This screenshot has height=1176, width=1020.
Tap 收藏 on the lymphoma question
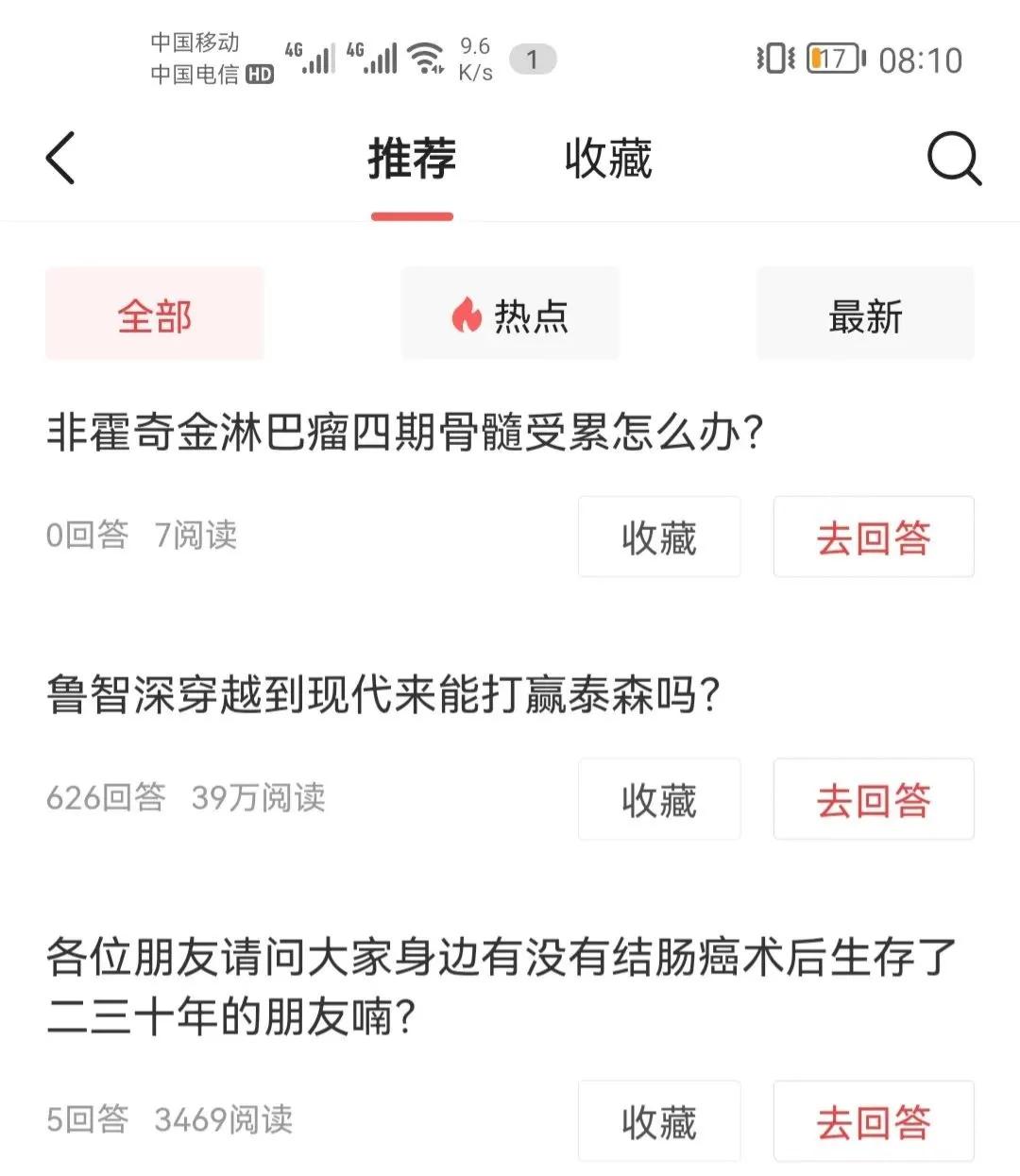[x=658, y=537]
